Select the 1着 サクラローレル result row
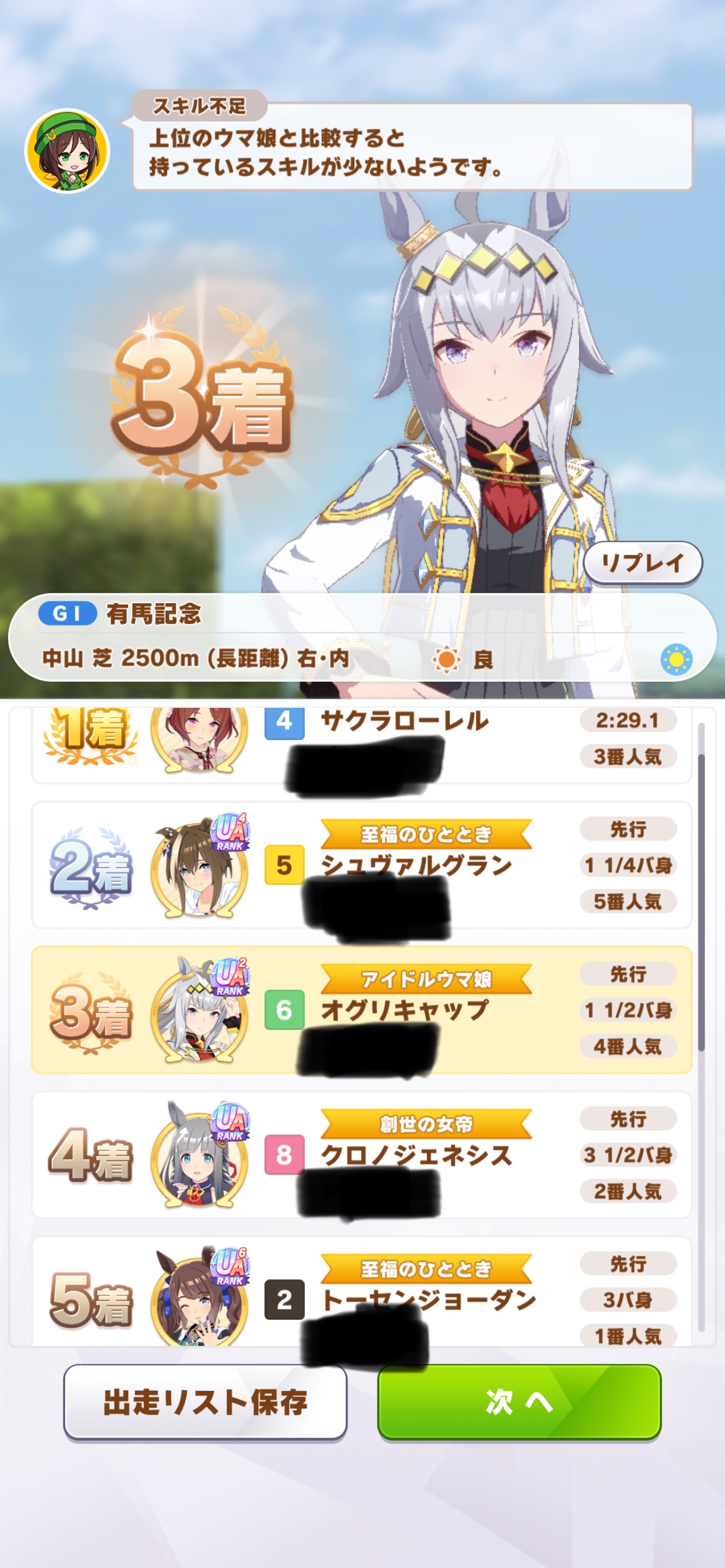The width and height of the screenshot is (725, 1568). [x=361, y=744]
